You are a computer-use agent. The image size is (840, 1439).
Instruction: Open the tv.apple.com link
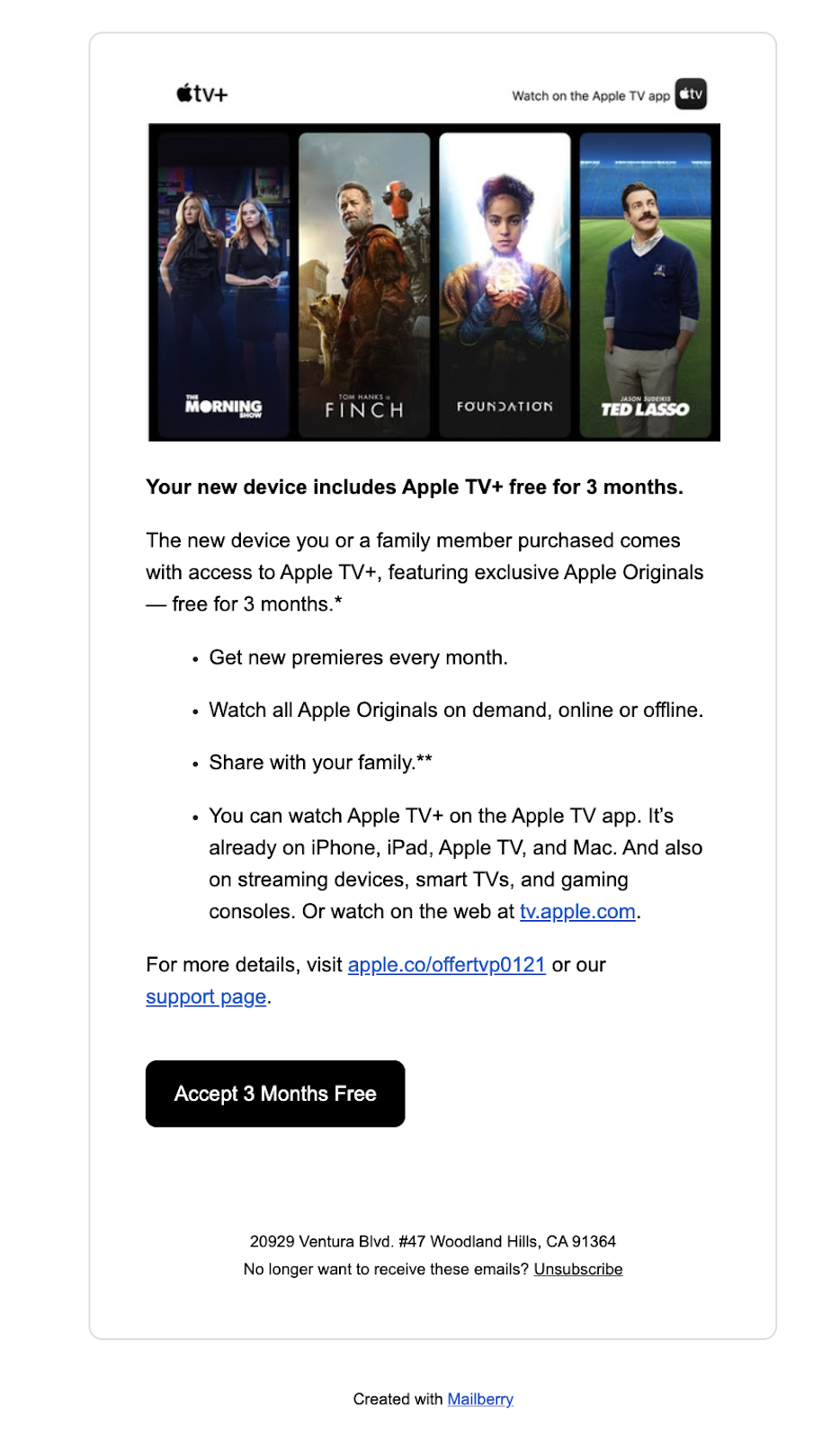pyautogui.click(x=577, y=911)
